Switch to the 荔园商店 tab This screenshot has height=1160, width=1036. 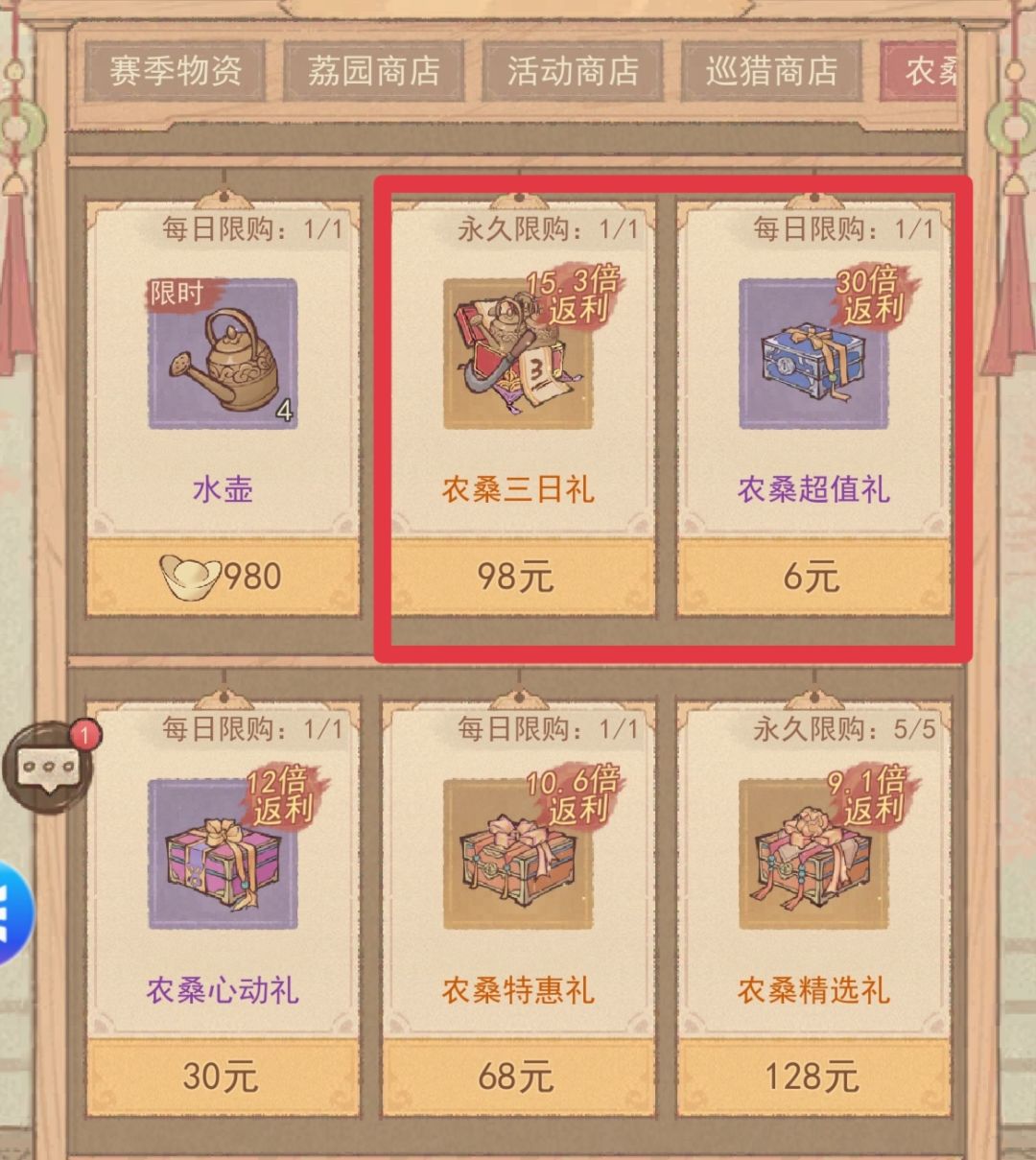point(374,70)
